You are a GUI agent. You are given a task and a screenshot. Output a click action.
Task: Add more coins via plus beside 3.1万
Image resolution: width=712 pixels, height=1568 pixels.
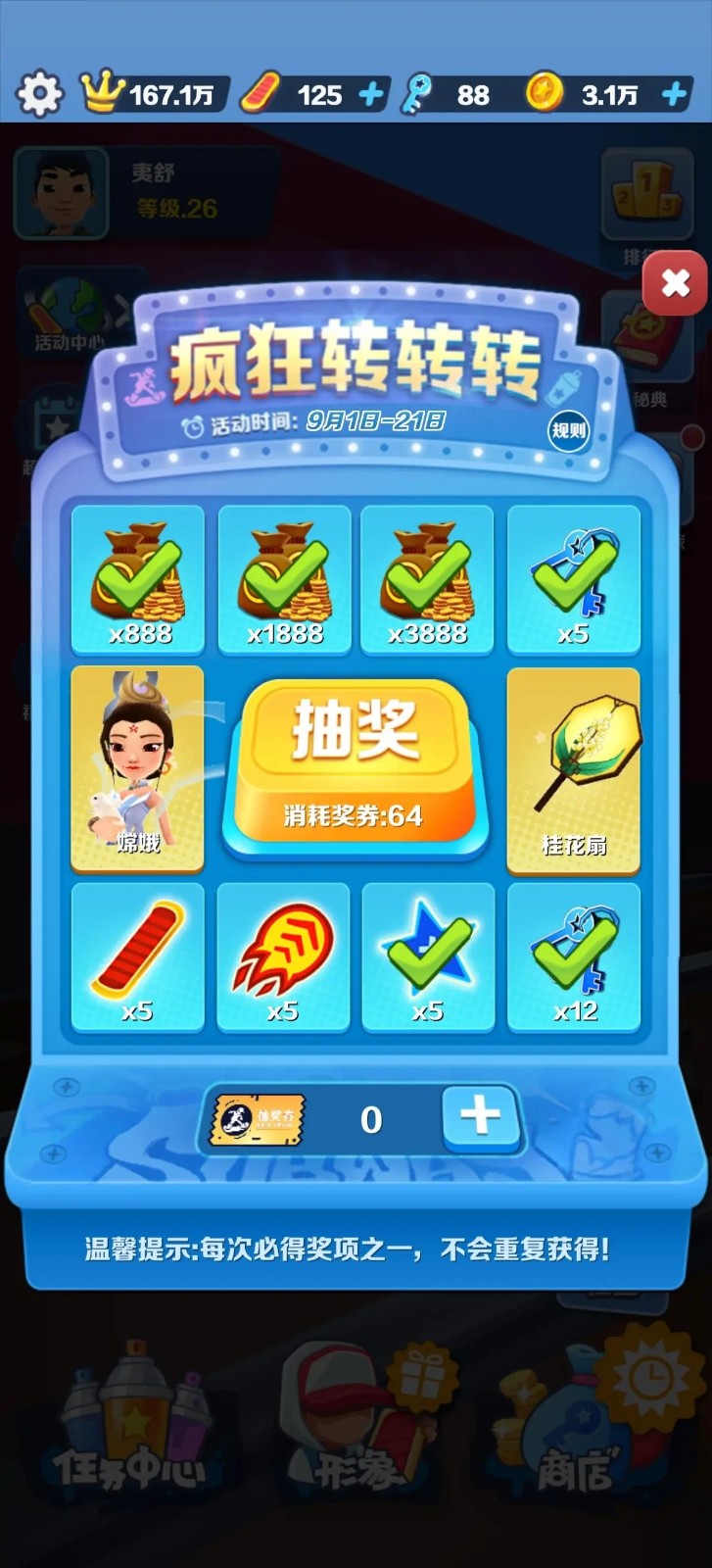pos(674,95)
